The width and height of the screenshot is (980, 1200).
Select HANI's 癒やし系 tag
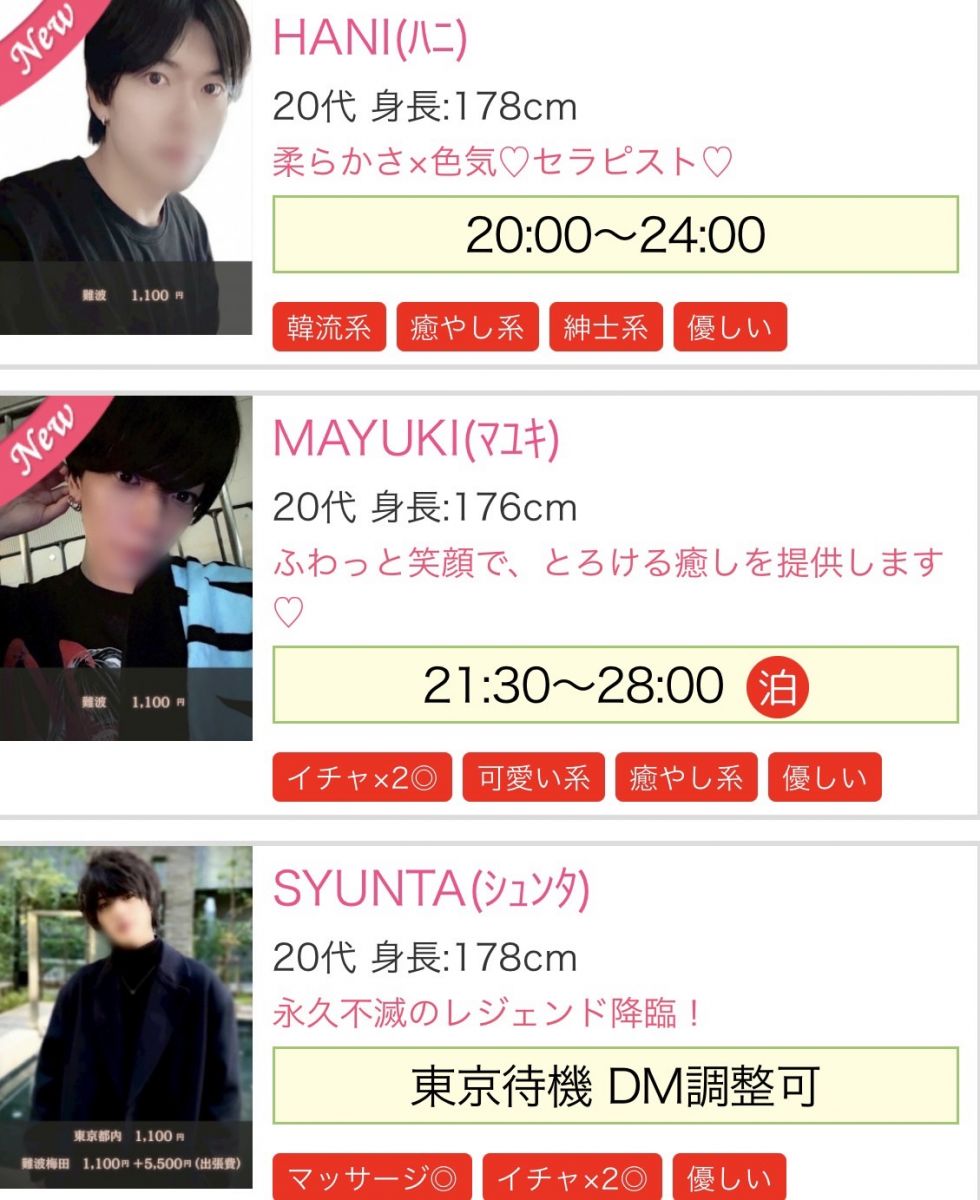click(467, 328)
